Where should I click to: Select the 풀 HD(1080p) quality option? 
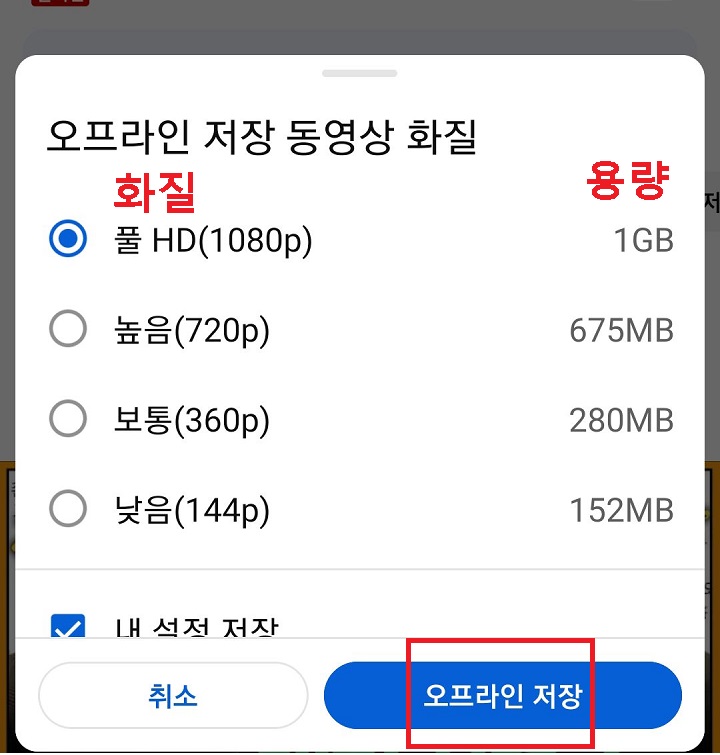tap(67, 240)
